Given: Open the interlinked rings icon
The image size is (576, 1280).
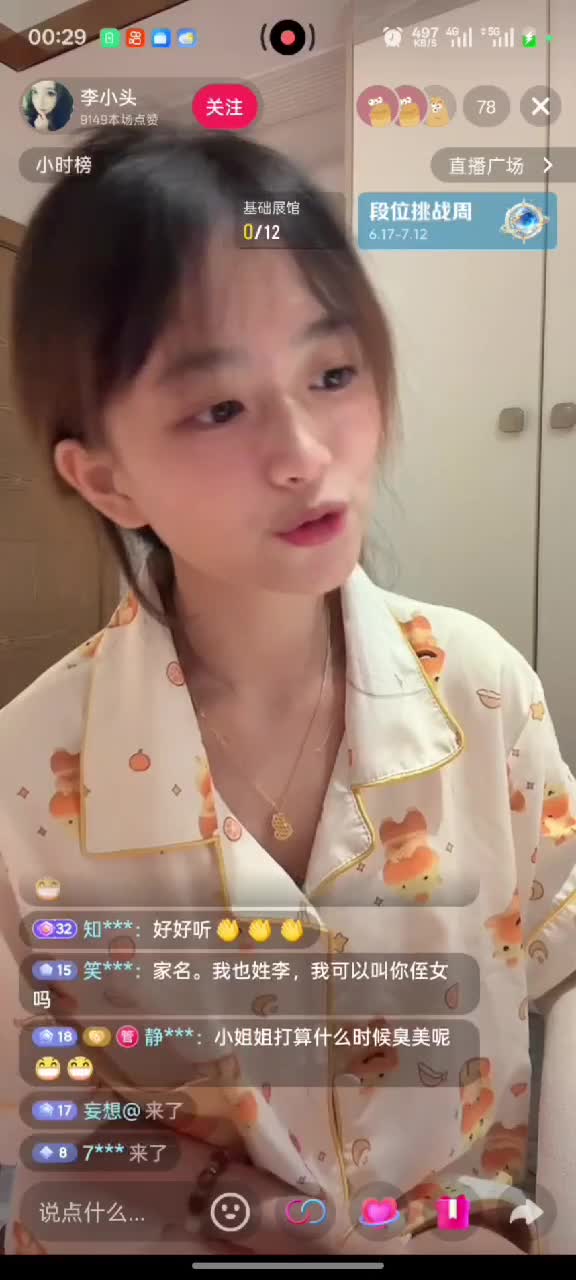Looking at the screenshot, I should [305, 1212].
